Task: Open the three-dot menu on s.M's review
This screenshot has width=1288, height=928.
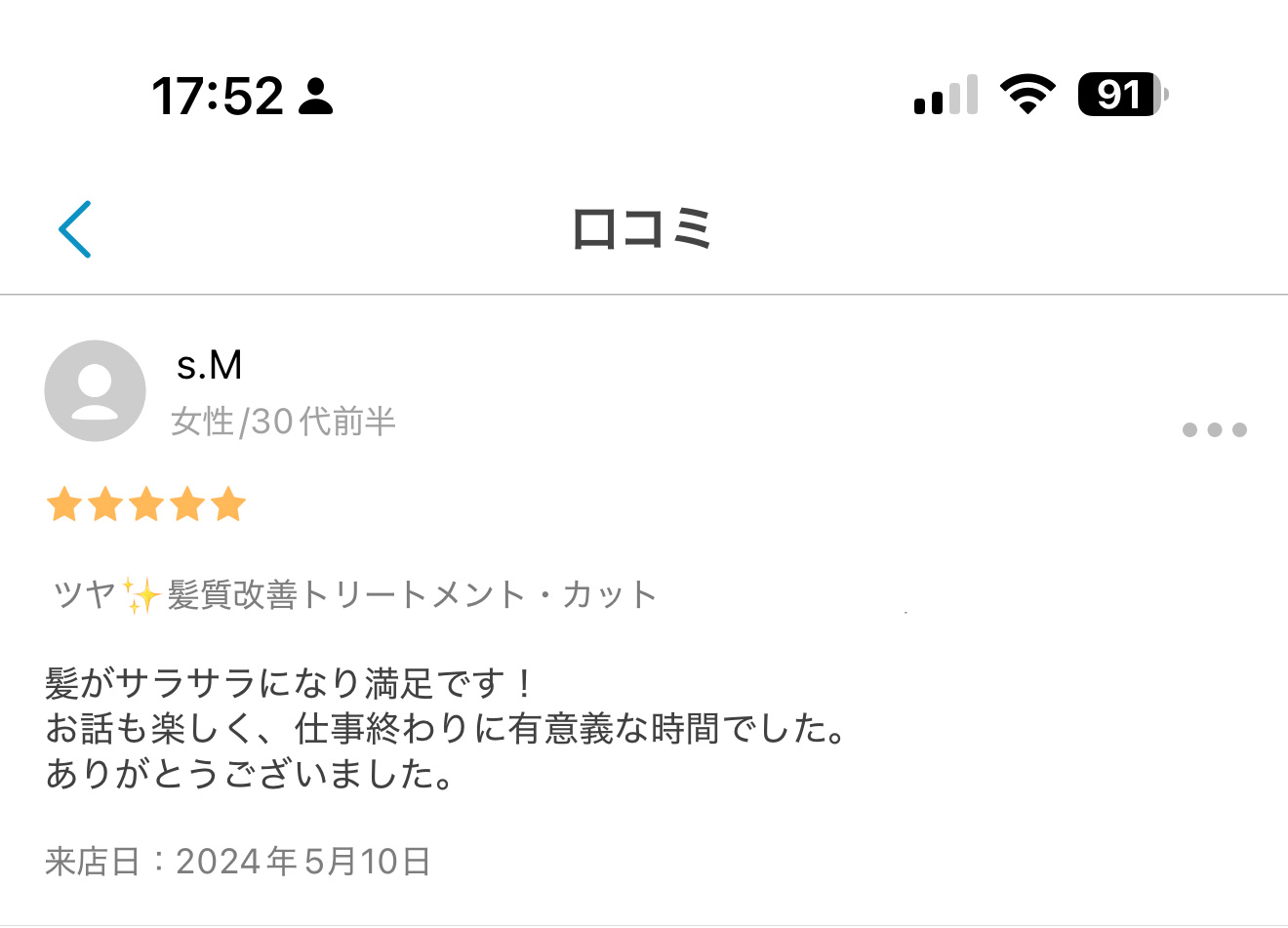Action: (x=1214, y=429)
